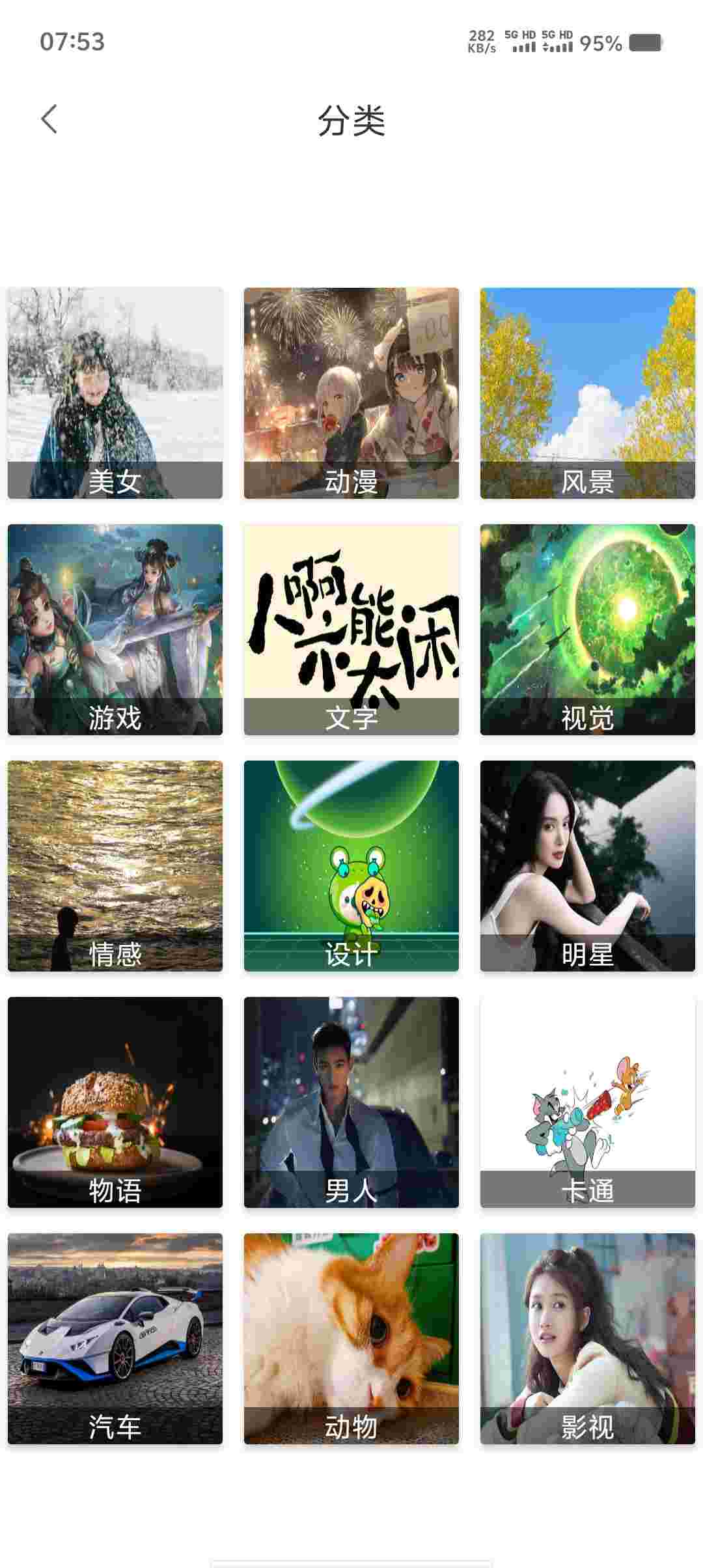703x1568 pixels.
Task: Open the 美女 wallpaper category
Action: [x=115, y=393]
